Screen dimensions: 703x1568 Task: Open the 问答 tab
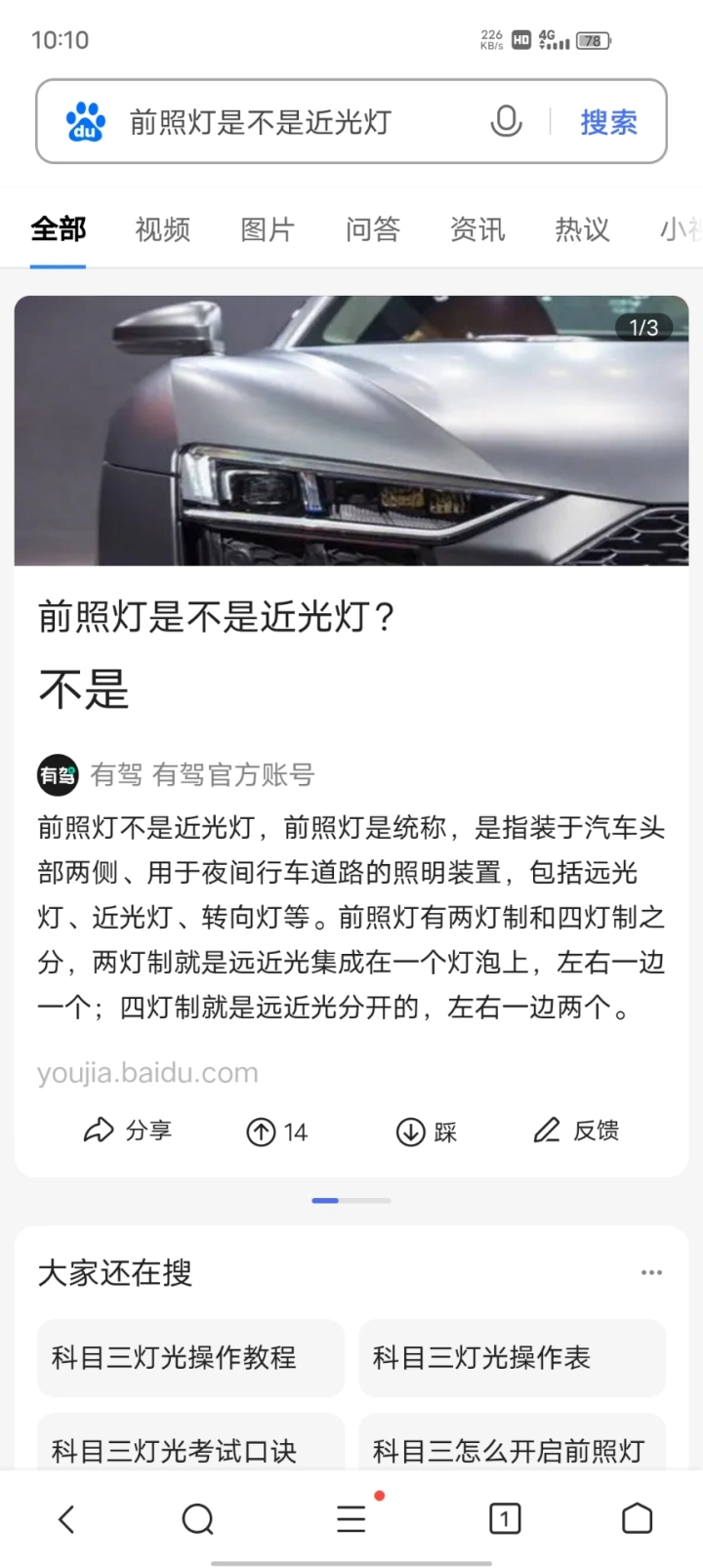372,229
